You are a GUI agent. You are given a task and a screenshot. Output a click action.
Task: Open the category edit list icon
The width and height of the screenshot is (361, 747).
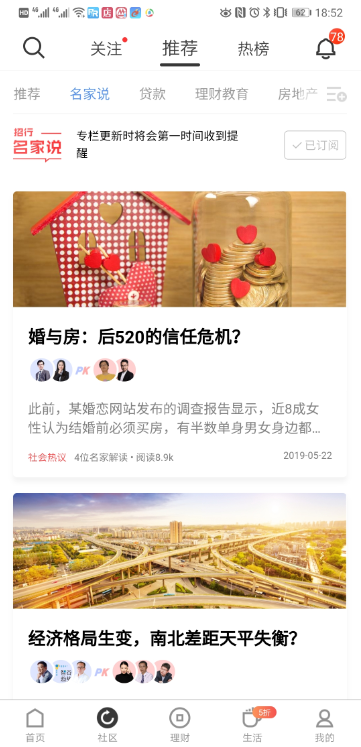(336, 94)
